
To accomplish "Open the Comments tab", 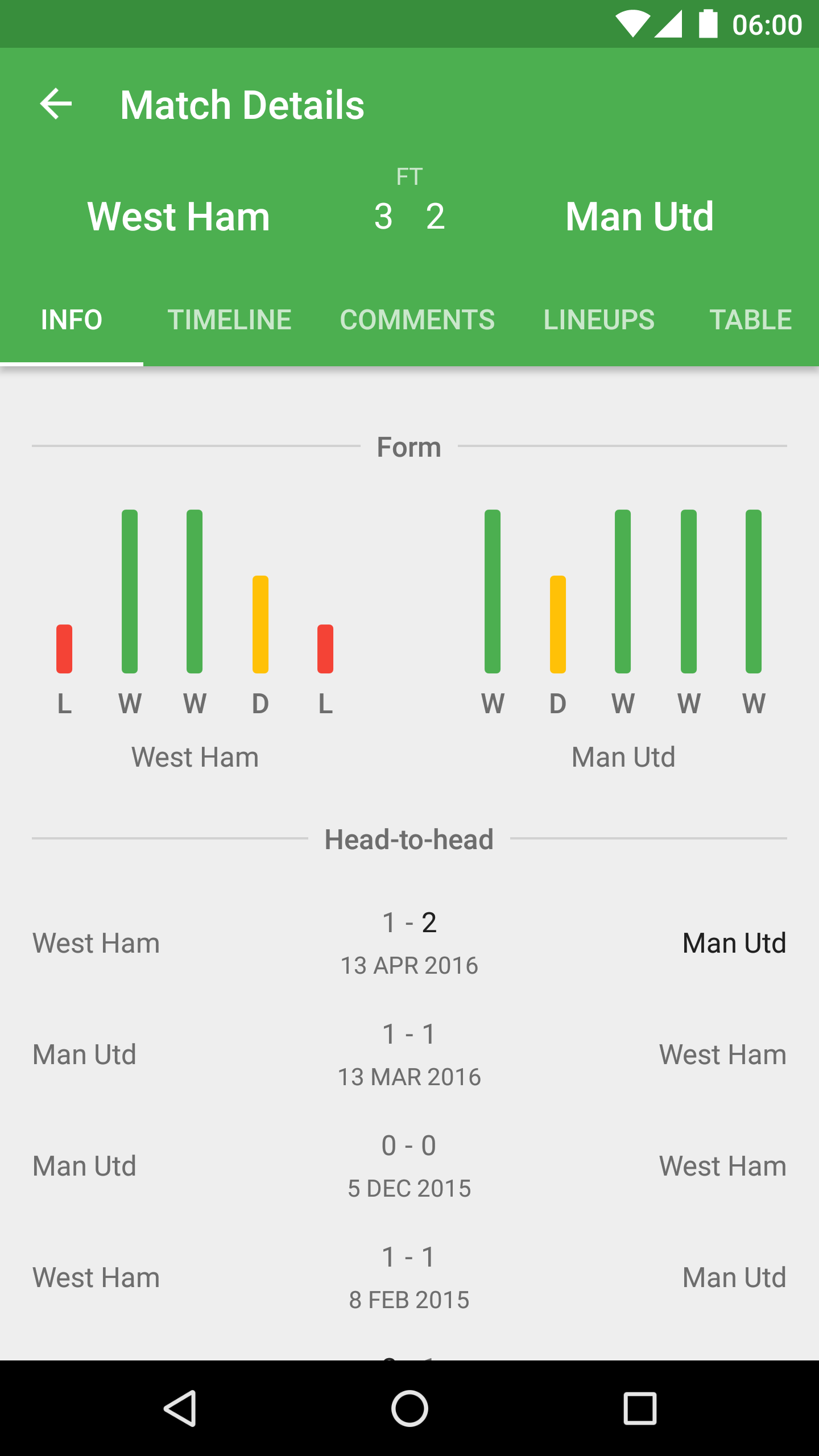I will coord(417,320).
